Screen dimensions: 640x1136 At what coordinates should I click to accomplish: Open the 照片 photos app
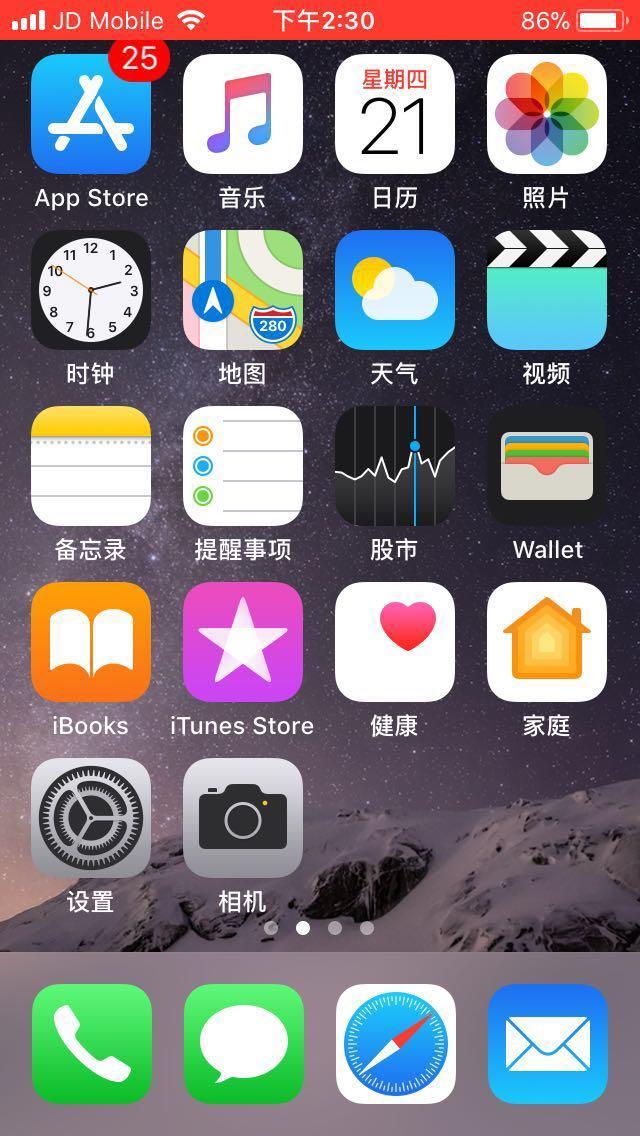point(547,114)
